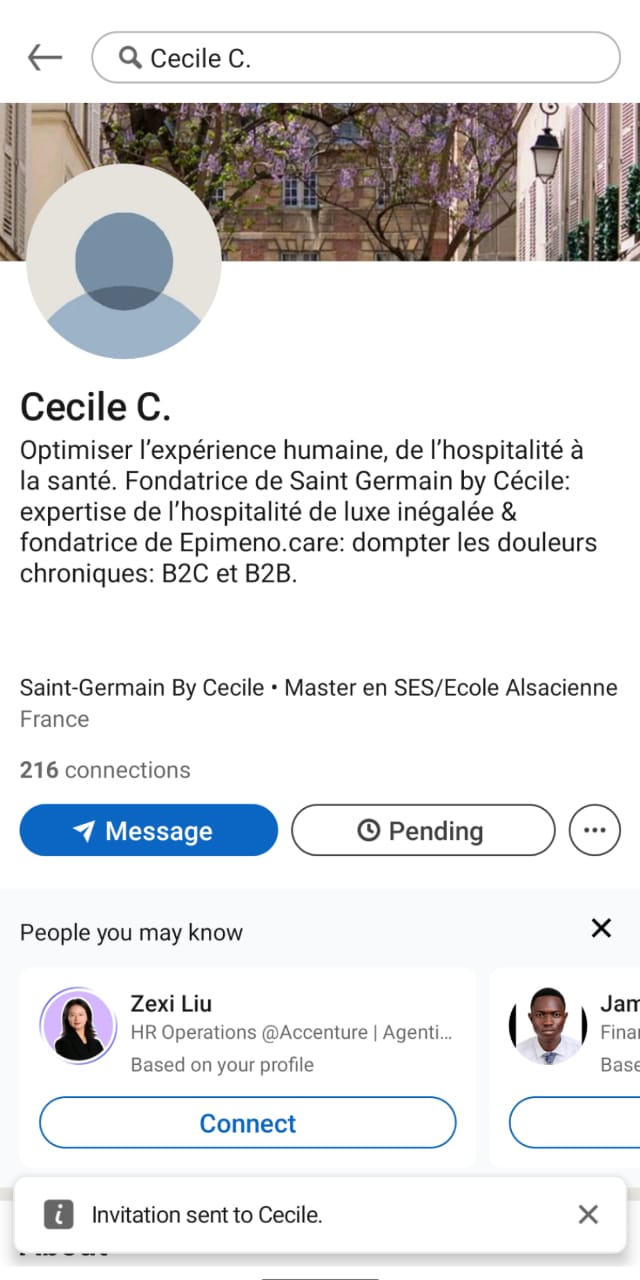
Task: Close the Invitation sent notification
Action: pyautogui.click(x=588, y=1214)
